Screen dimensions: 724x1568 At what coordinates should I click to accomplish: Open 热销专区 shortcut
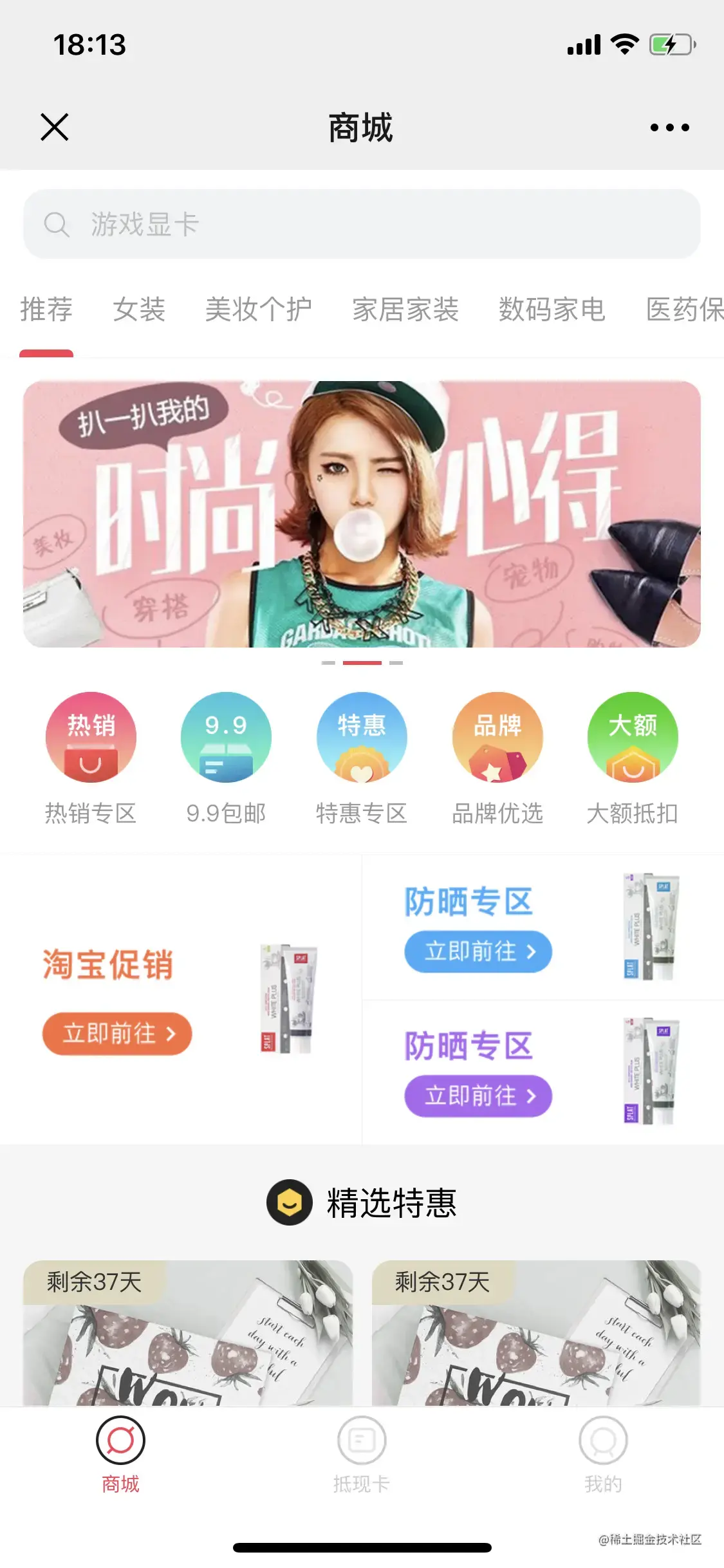(91, 758)
